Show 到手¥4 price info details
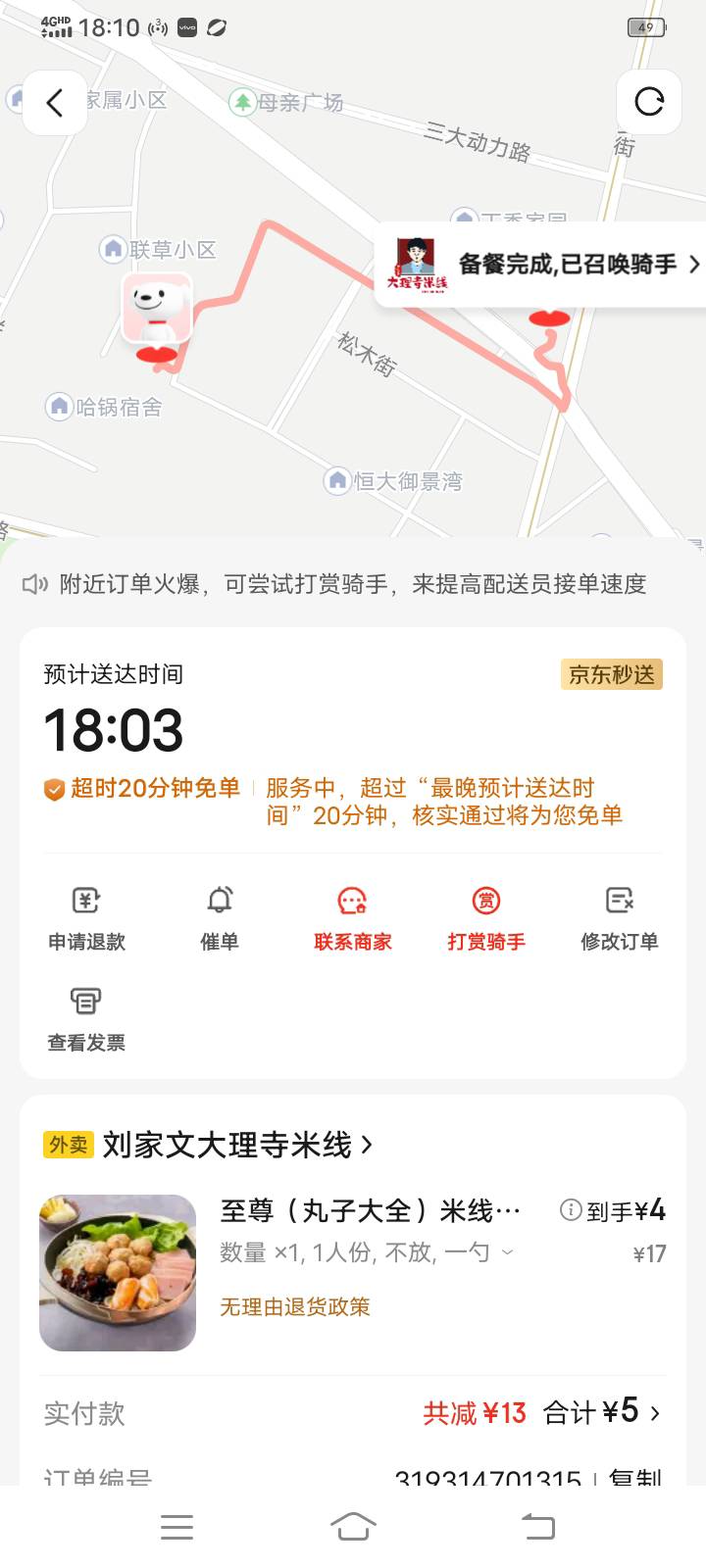Image resolution: width=706 pixels, height=1568 pixels. [x=612, y=1210]
